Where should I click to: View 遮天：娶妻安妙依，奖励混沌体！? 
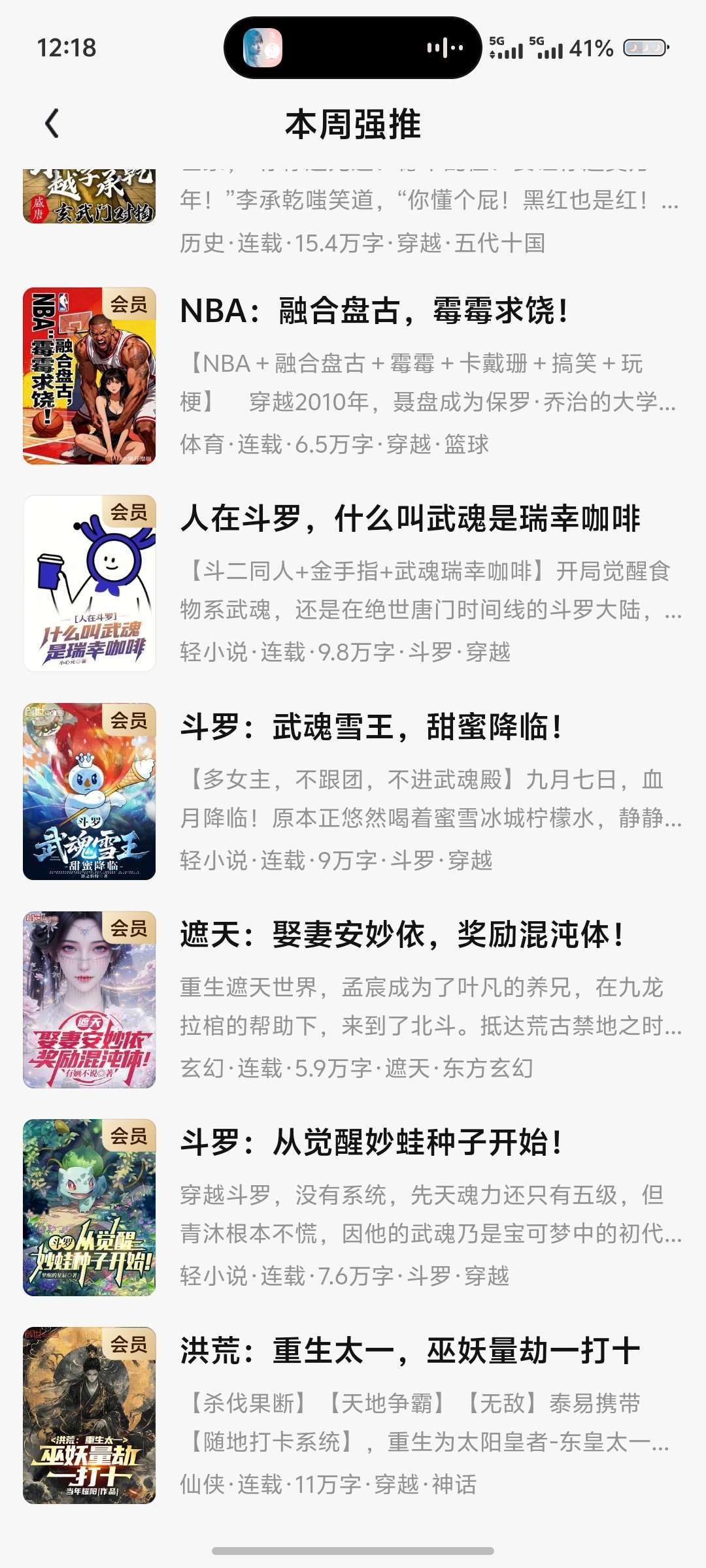(401, 934)
